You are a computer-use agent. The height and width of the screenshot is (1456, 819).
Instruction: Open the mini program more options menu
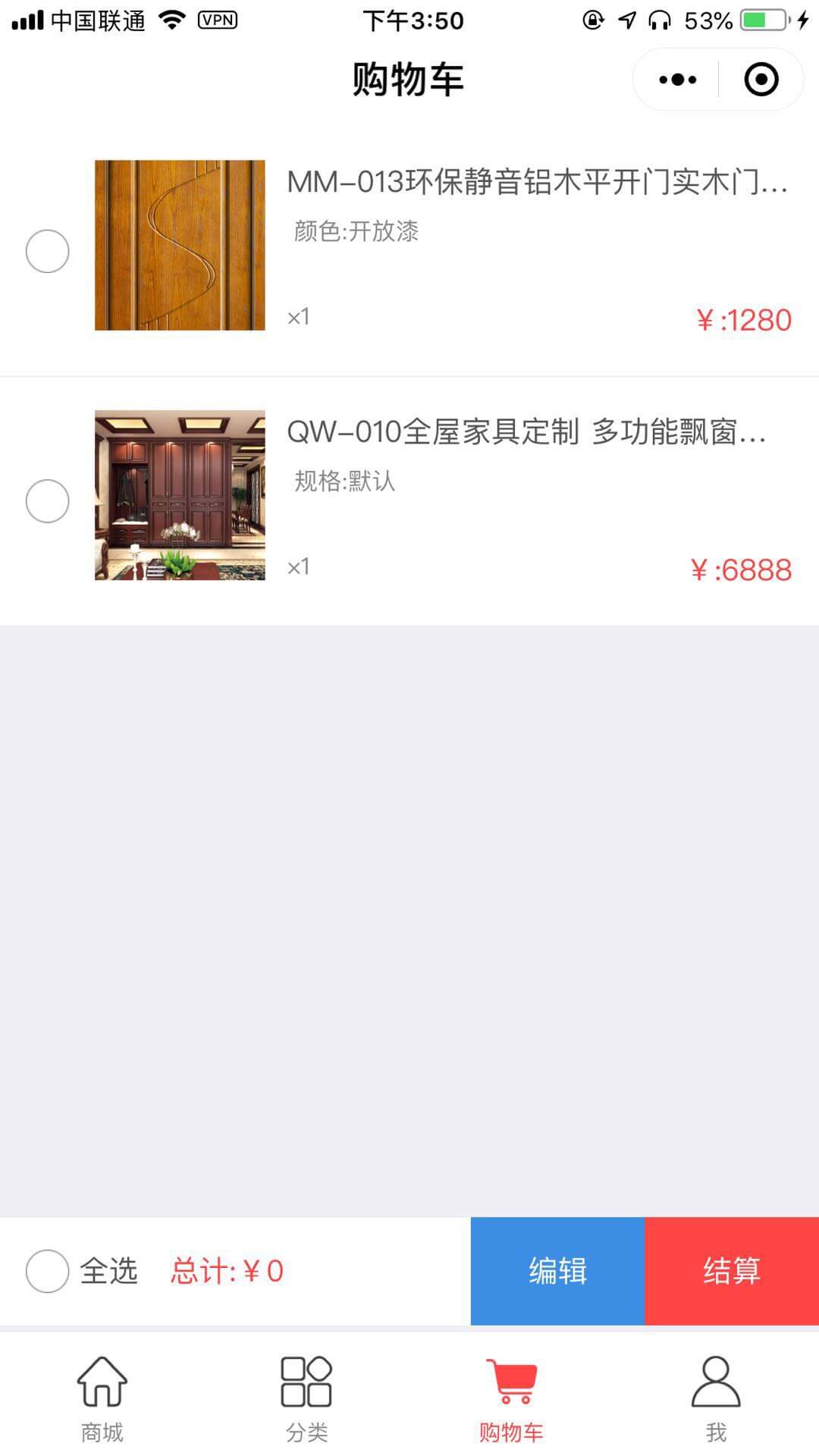[x=677, y=80]
